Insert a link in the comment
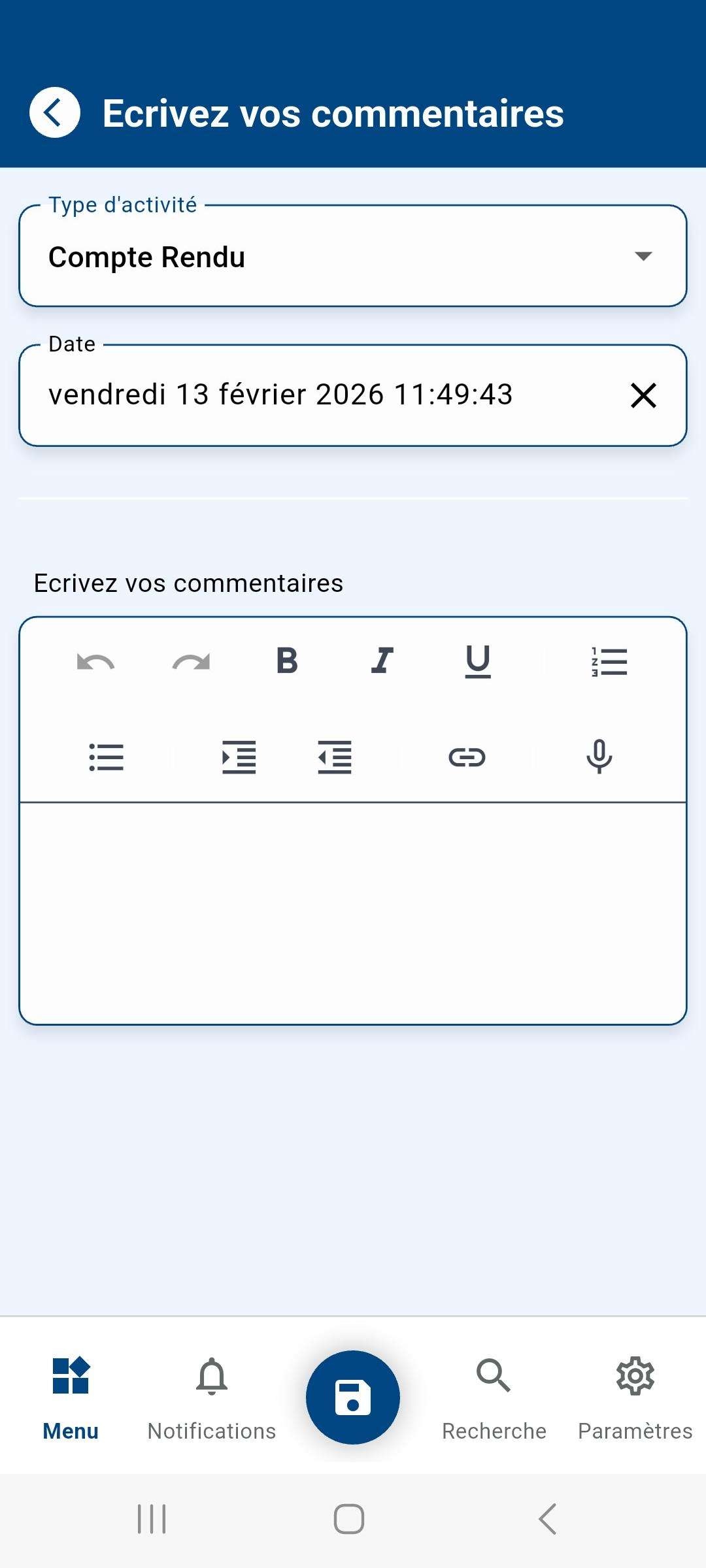706x1568 pixels. 467,757
